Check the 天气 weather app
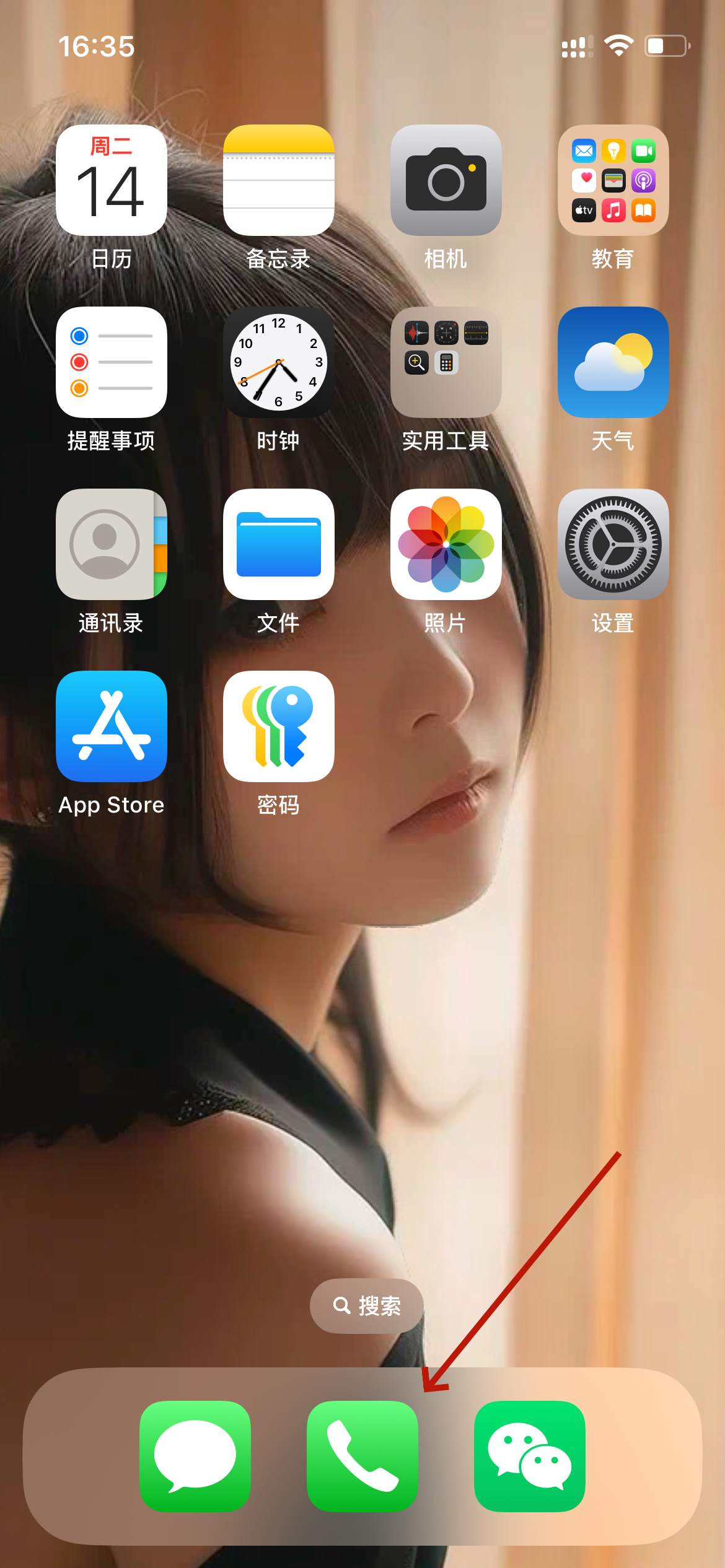This screenshot has width=725, height=1568. [613, 362]
